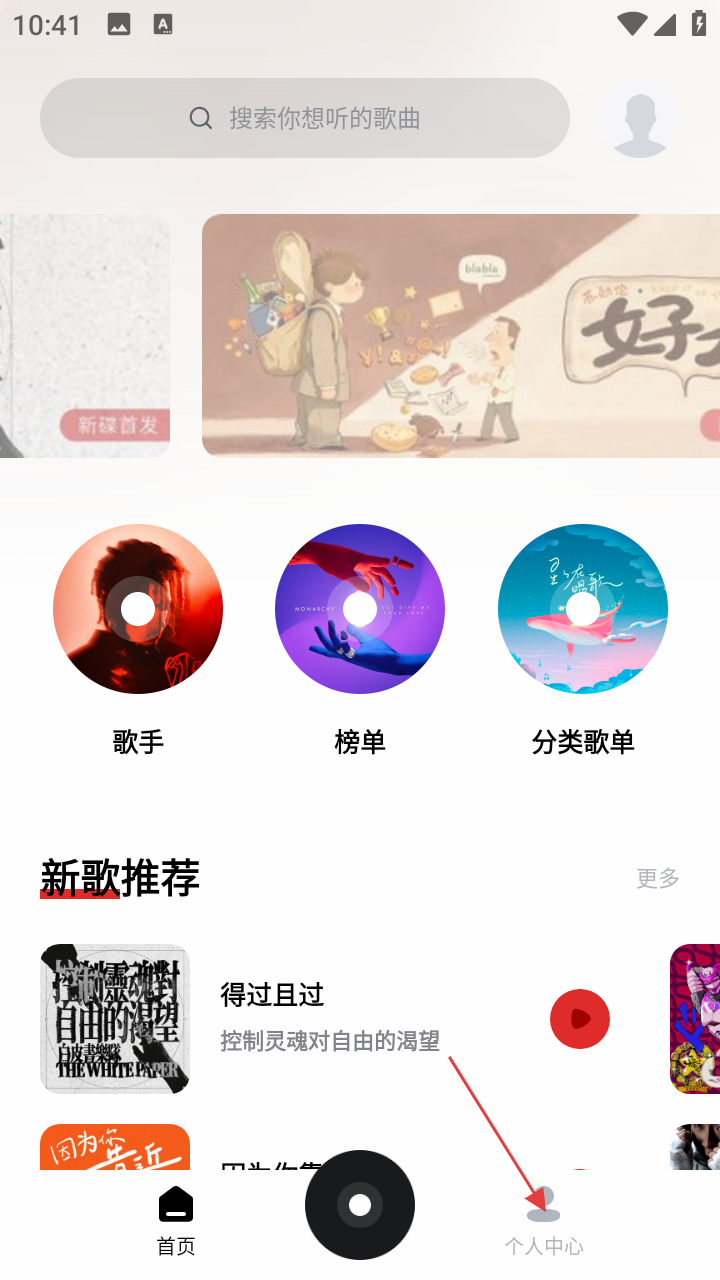Browse the 歌手 category
Image resolution: width=720 pixels, height=1280 pixels.
138,609
